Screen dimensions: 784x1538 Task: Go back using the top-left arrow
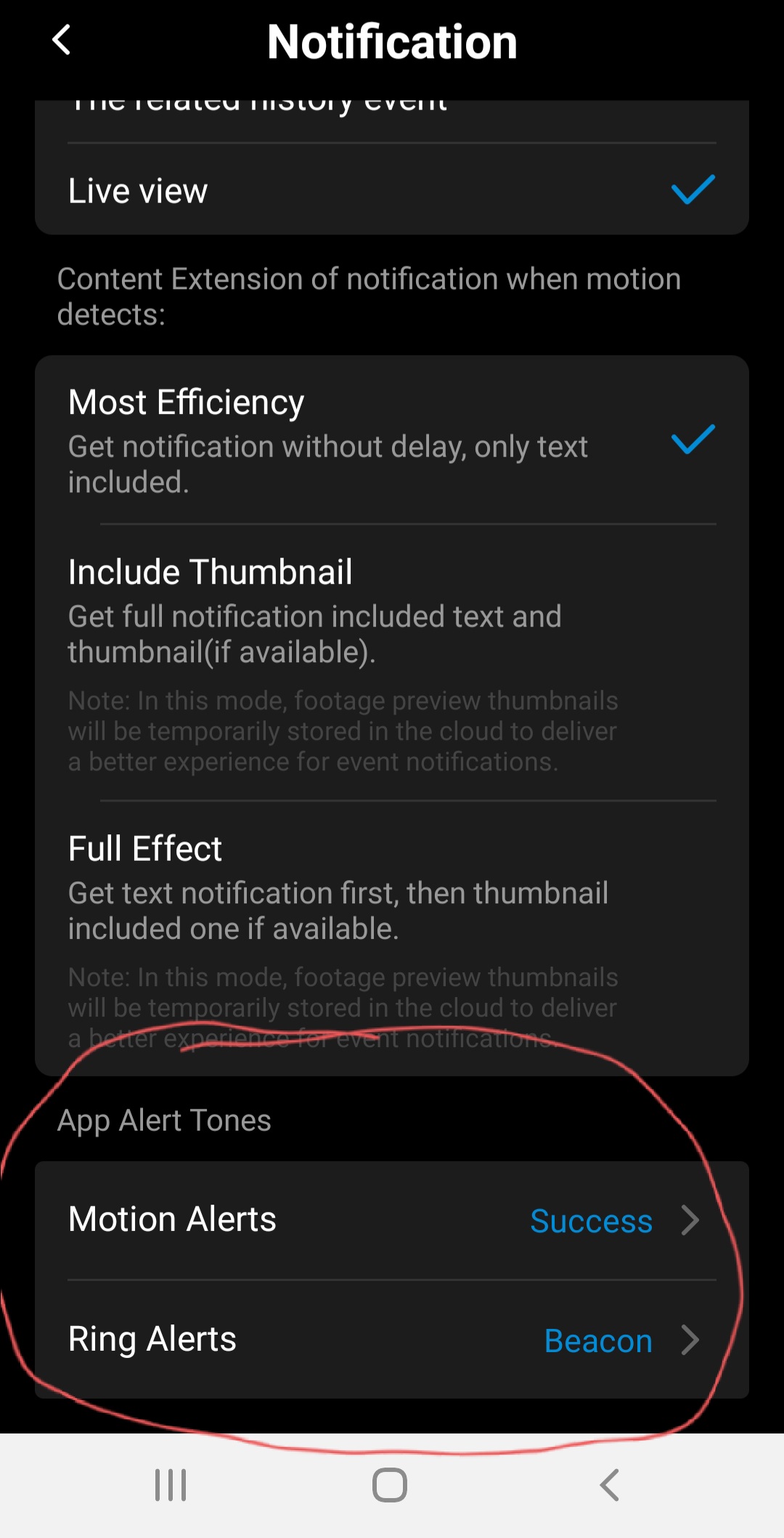[62, 40]
